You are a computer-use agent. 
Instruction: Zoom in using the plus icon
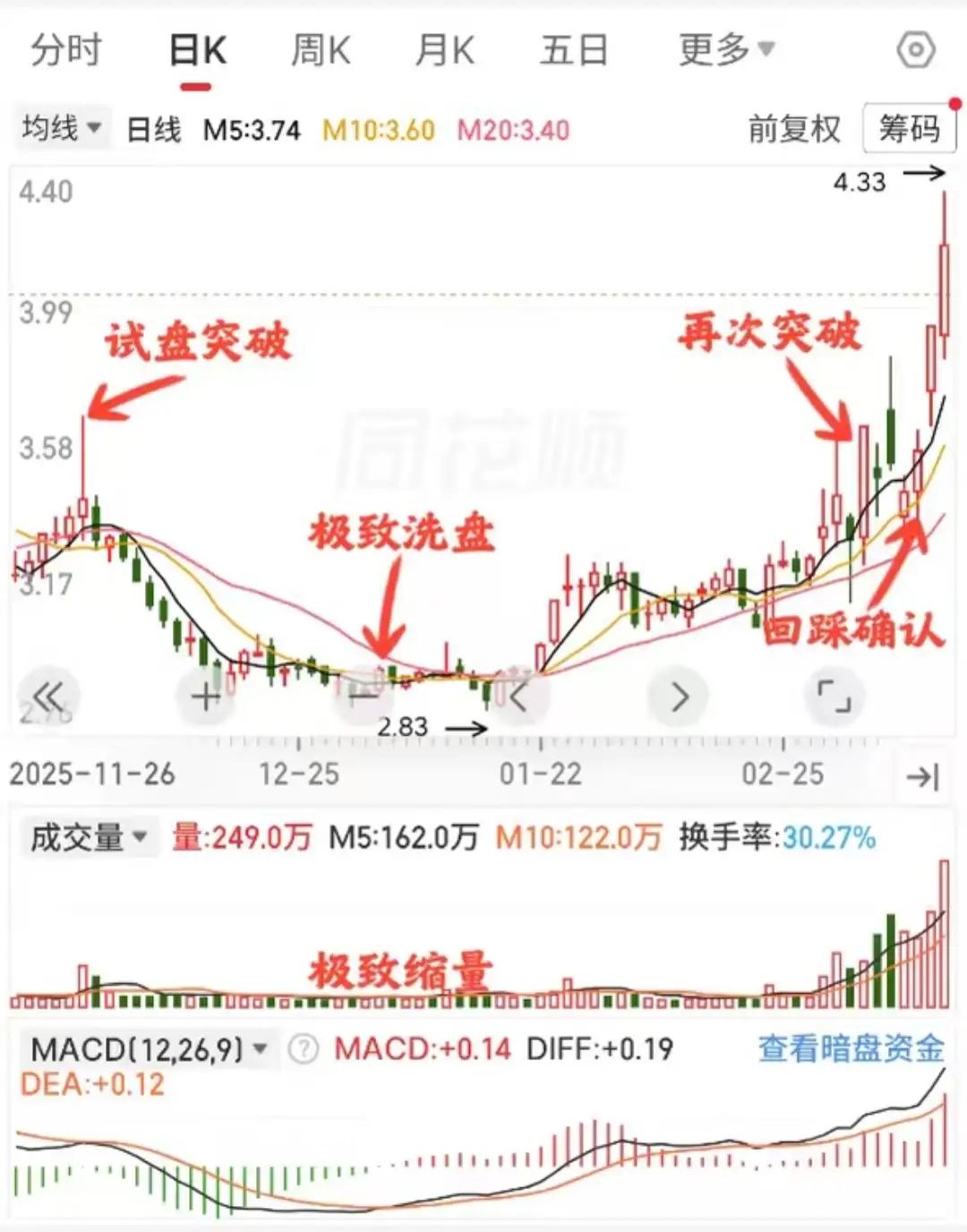coord(206,694)
